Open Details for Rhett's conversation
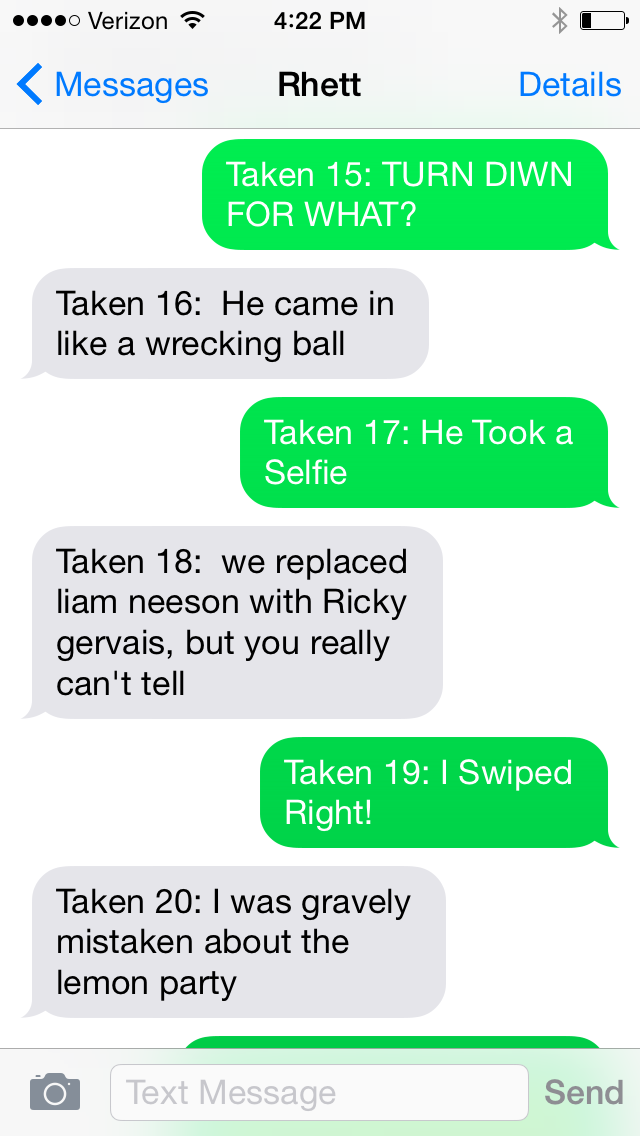 point(570,85)
